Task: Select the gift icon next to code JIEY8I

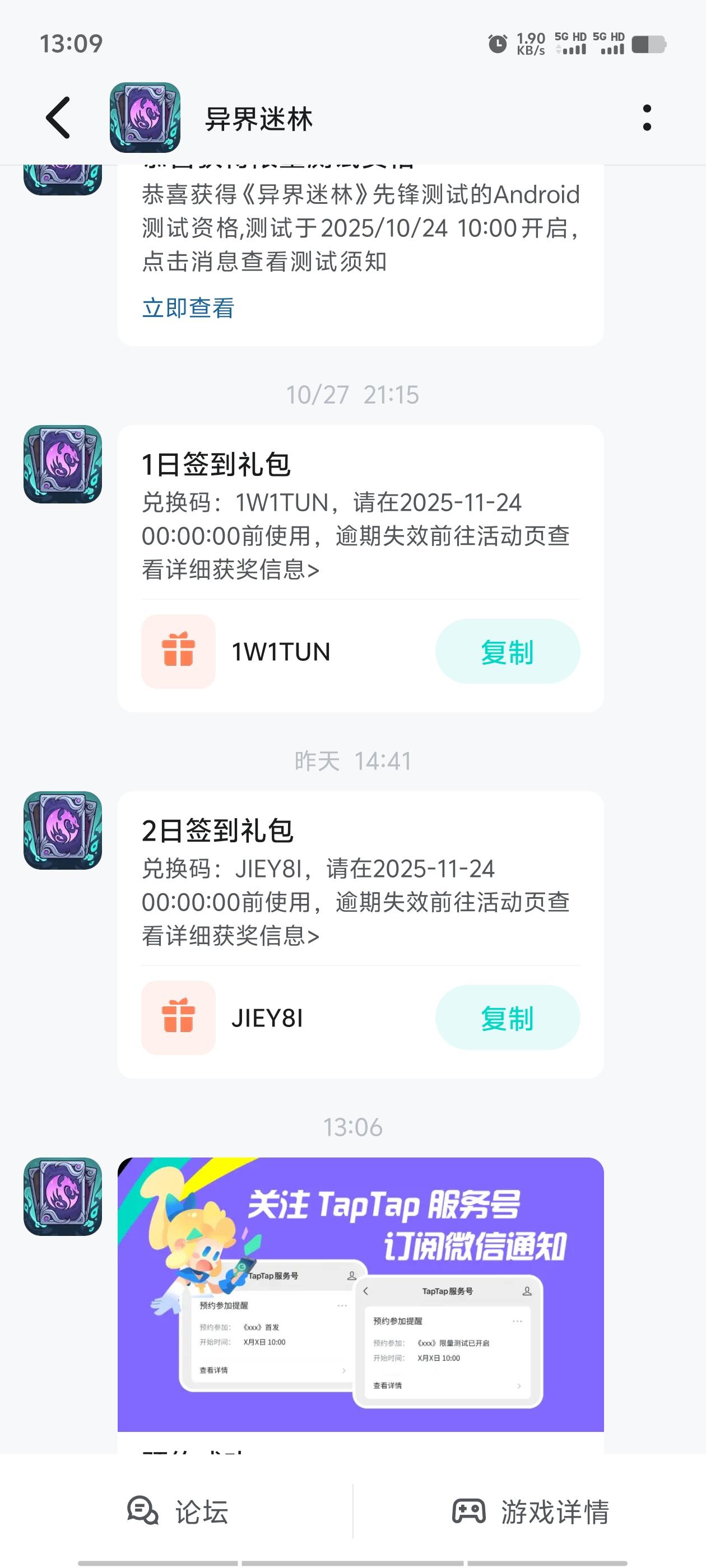Action: (x=178, y=1017)
